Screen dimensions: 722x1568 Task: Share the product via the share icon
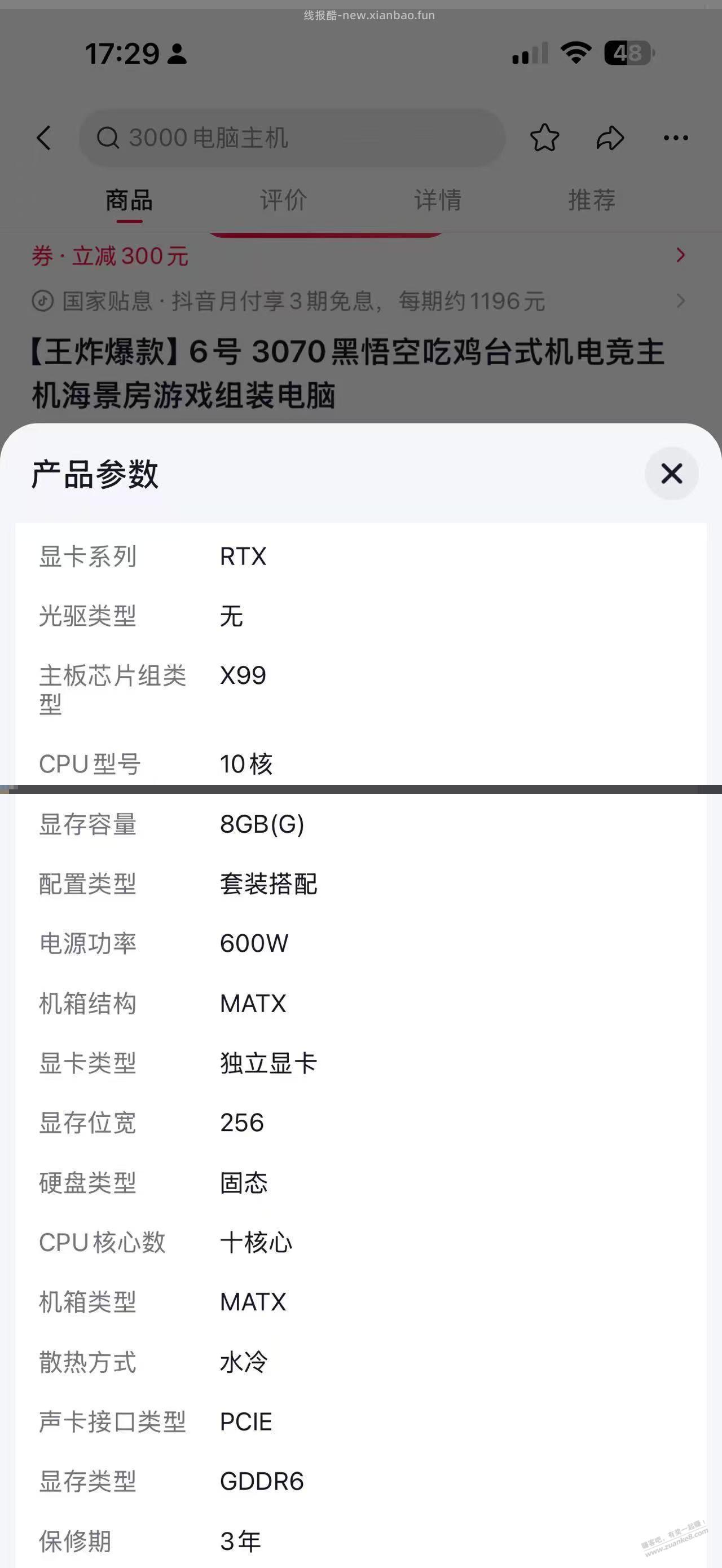point(611,138)
